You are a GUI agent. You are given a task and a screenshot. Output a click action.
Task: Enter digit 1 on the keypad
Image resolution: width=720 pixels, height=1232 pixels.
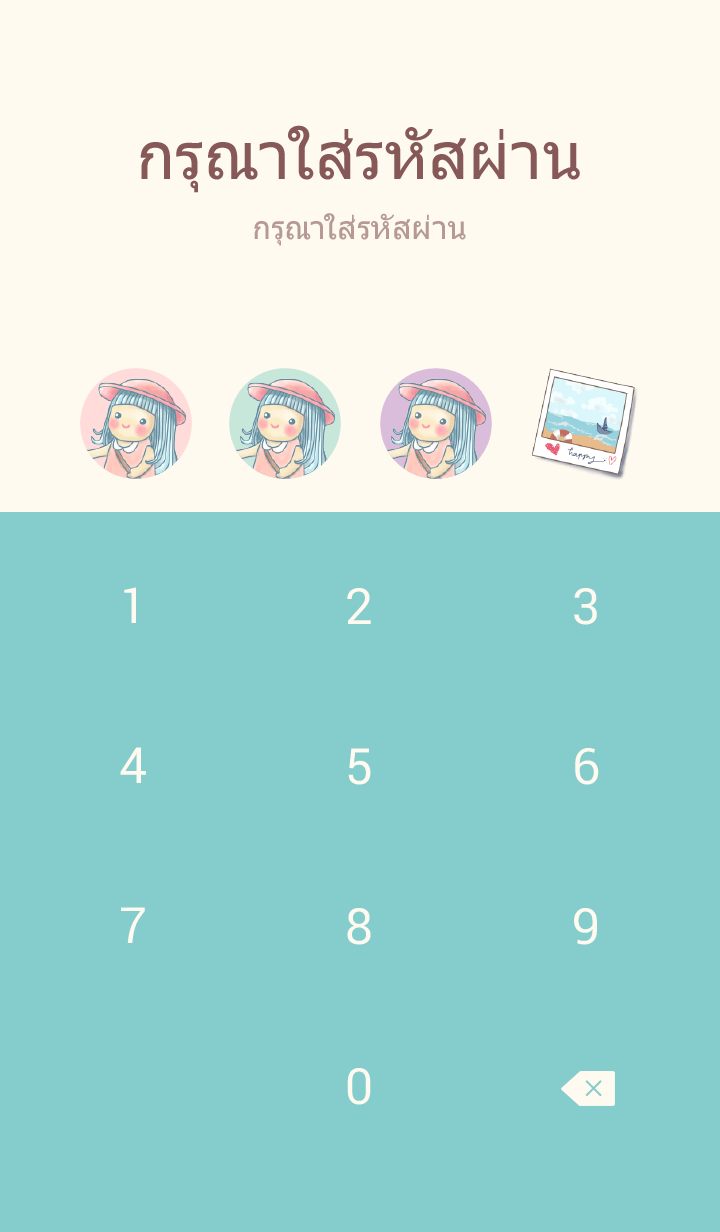click(x=132, y=607)
